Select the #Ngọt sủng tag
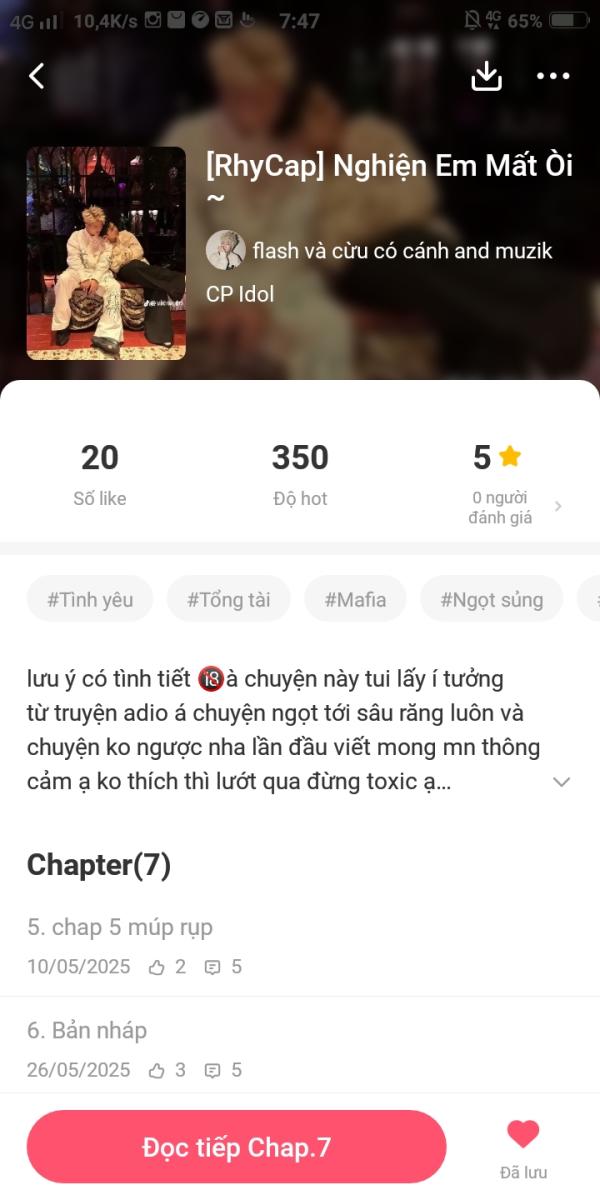600x1200 pixels. point(492,600)
